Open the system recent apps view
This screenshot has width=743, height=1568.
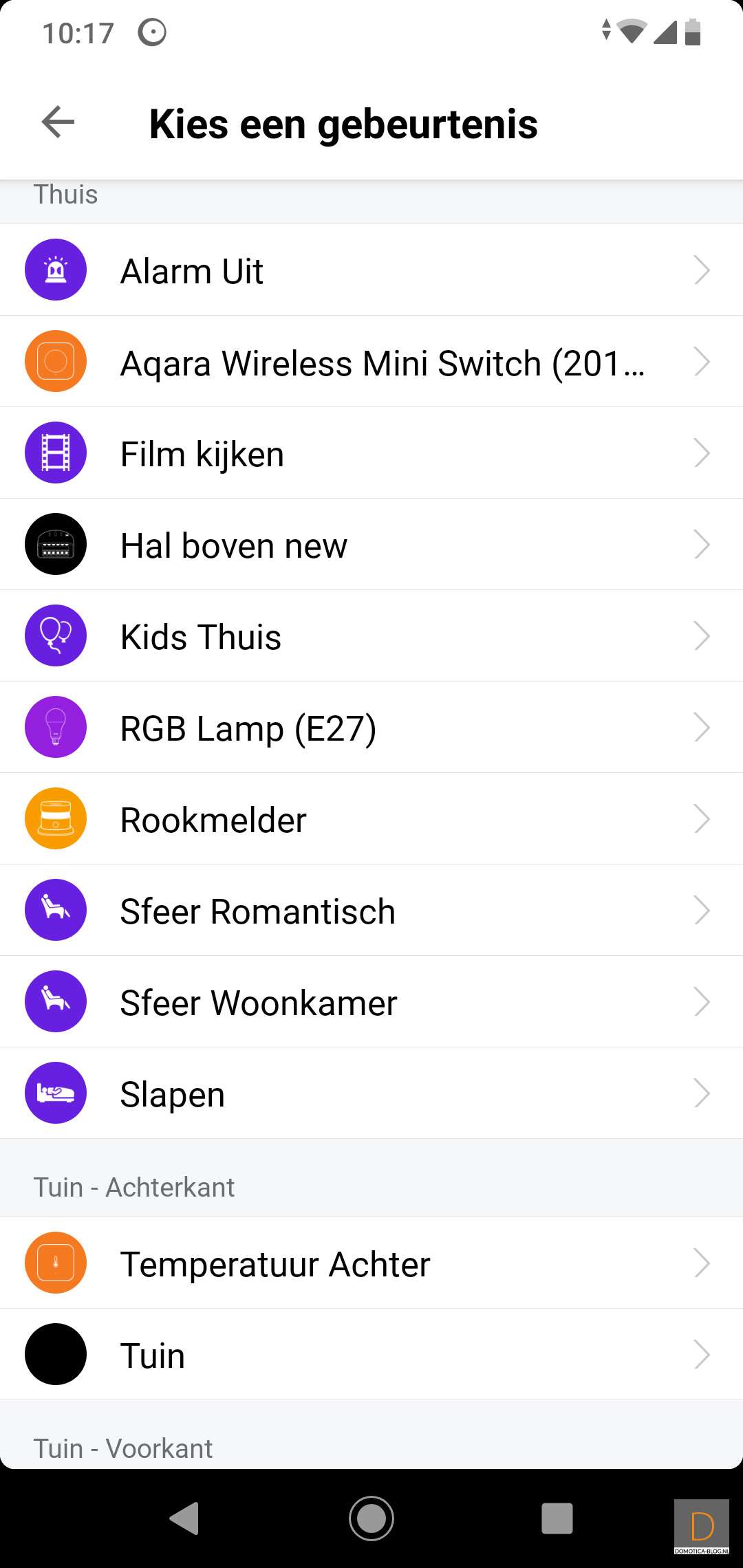pyautogui.click(x=557, y=1518)
